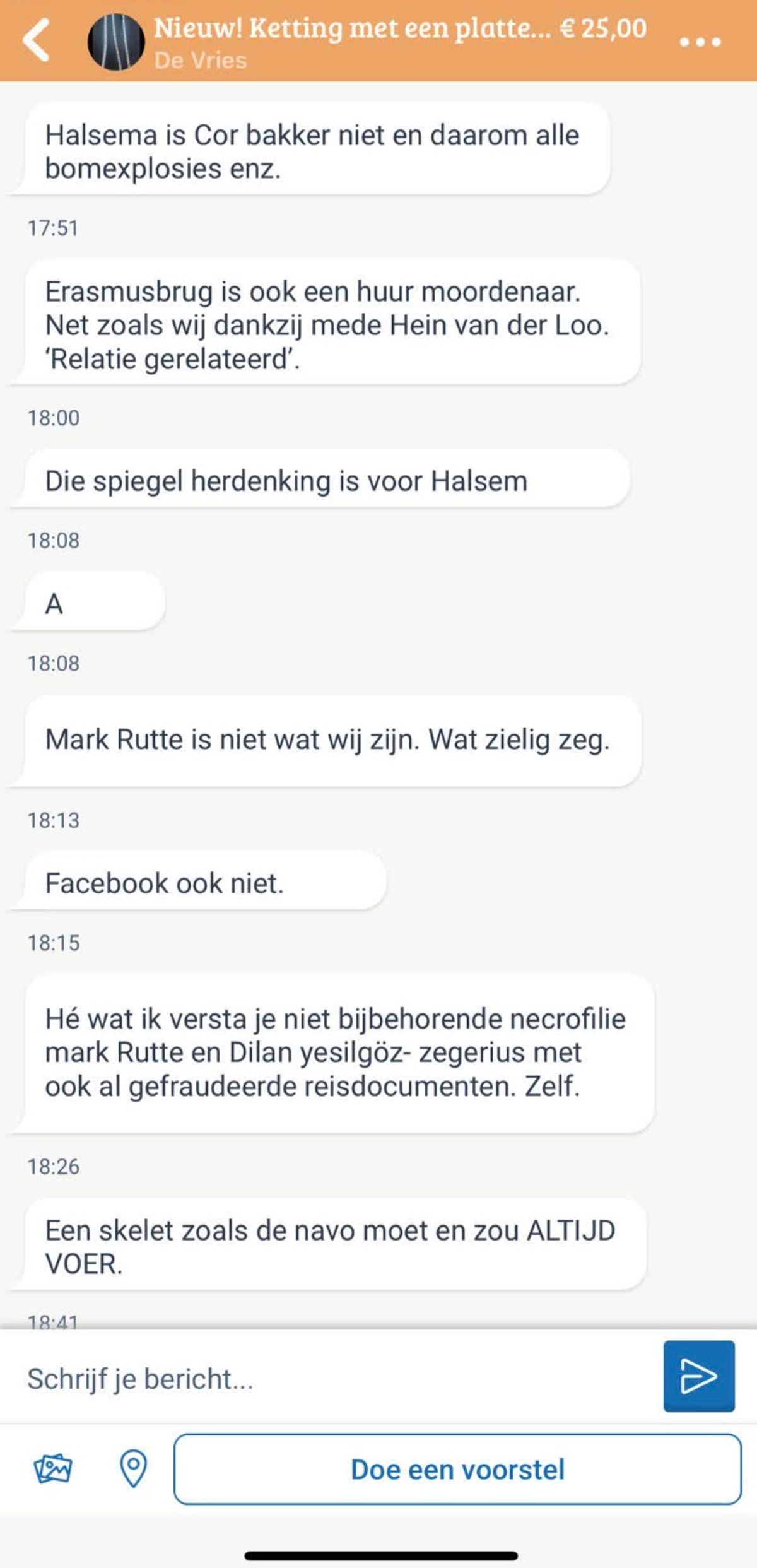Open the necklace listing in the header
The width and height of the screenshot is (757, 1568).
click(x=400, y=30)
